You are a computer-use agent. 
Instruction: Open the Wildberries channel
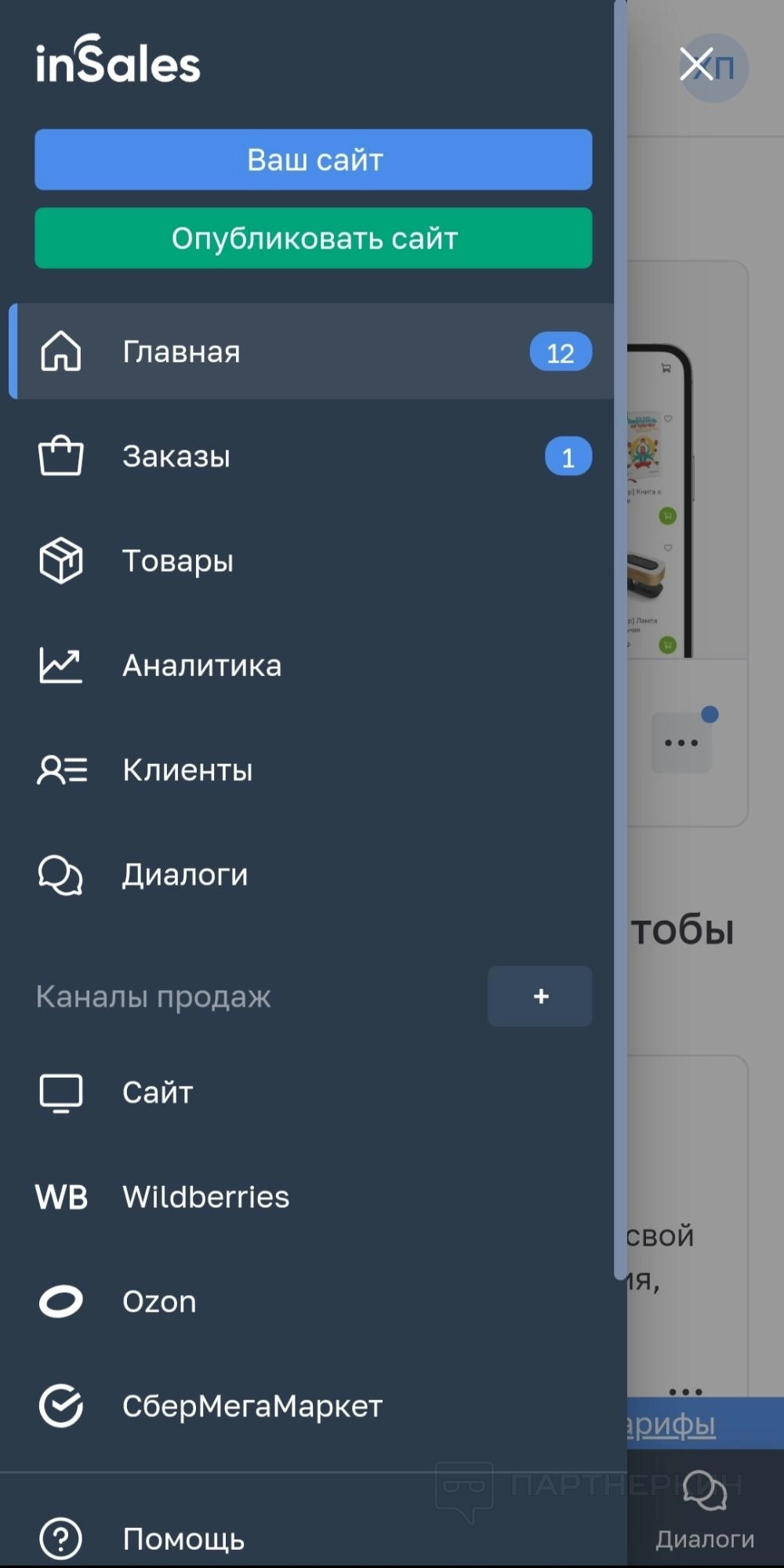point(205,1197)
